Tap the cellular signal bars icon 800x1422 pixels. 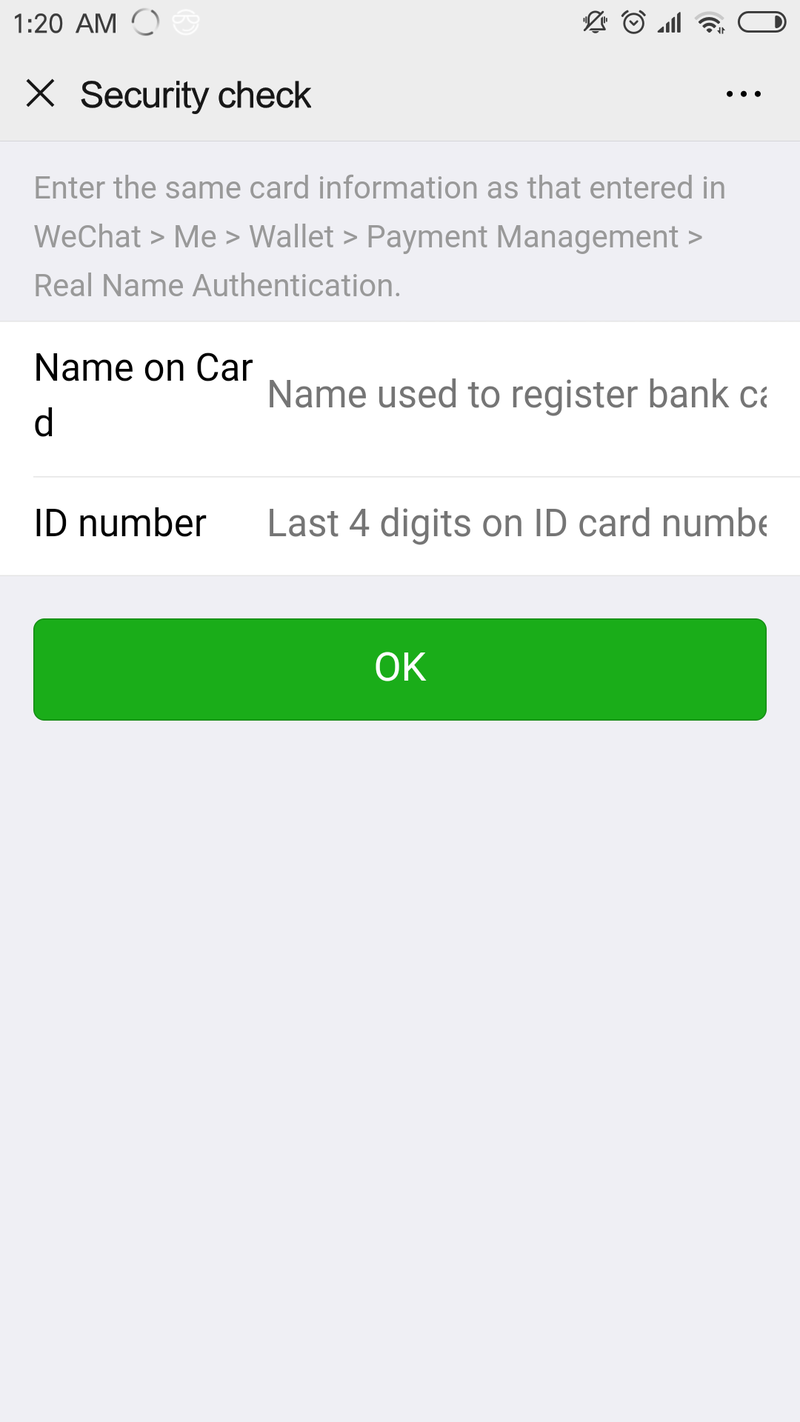click(670, 21)
